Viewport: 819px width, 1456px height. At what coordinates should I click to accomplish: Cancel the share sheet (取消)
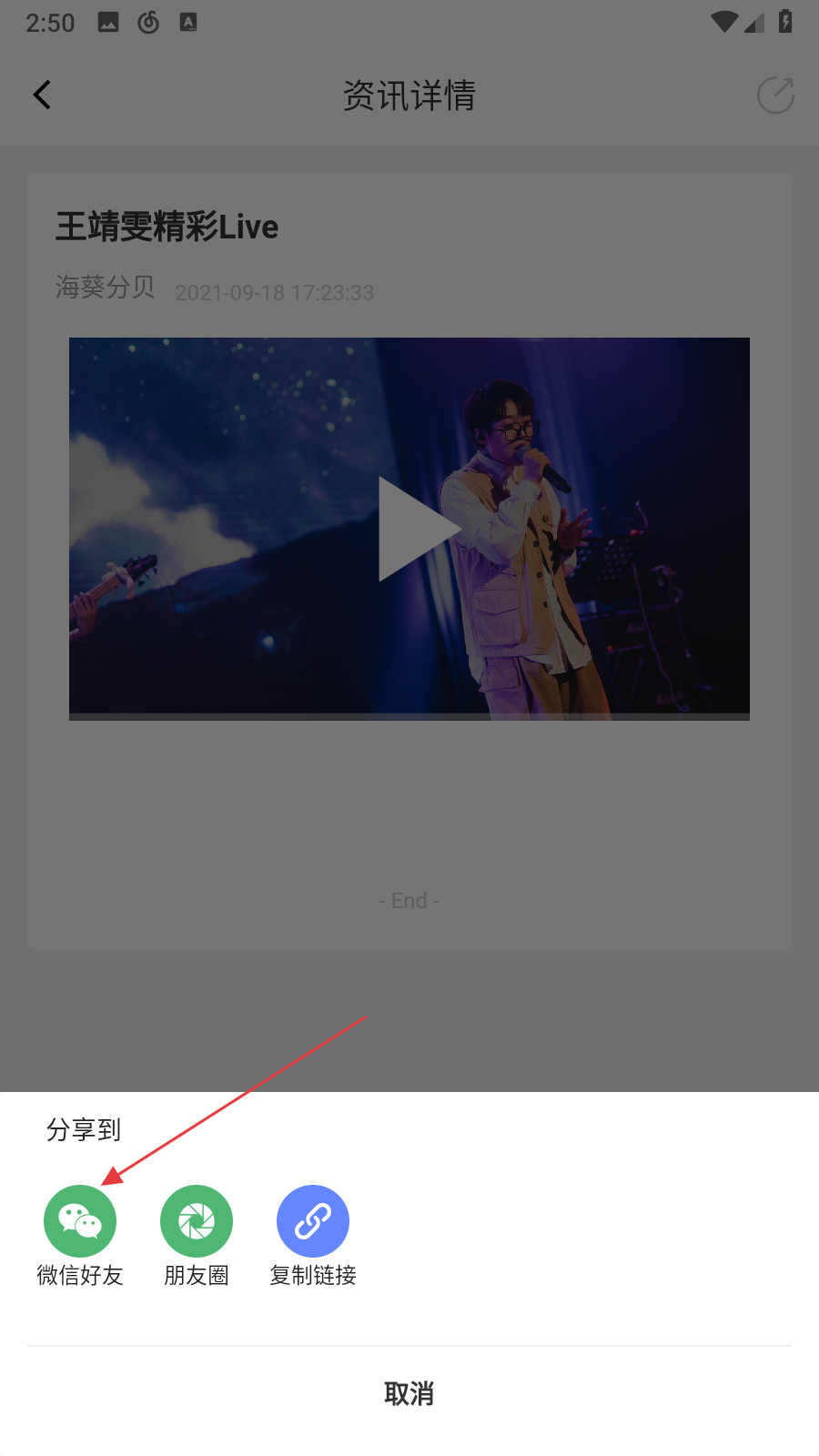[x=409, y=1393]
